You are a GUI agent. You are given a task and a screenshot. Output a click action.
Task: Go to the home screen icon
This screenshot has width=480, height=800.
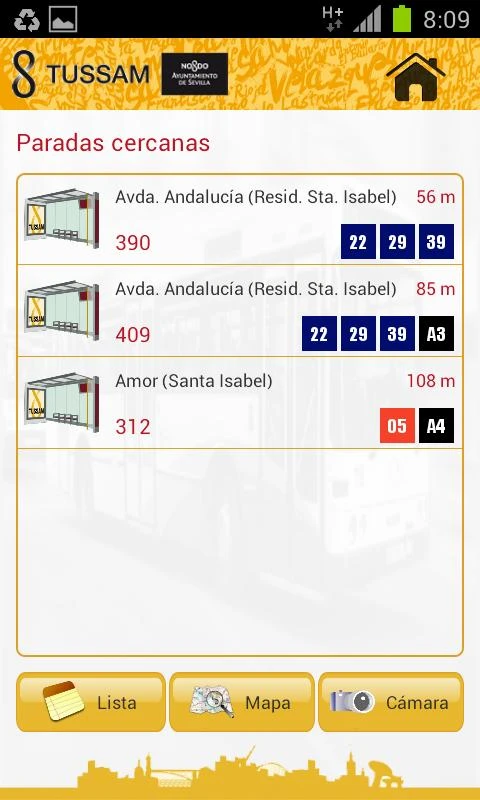[415, 76]
